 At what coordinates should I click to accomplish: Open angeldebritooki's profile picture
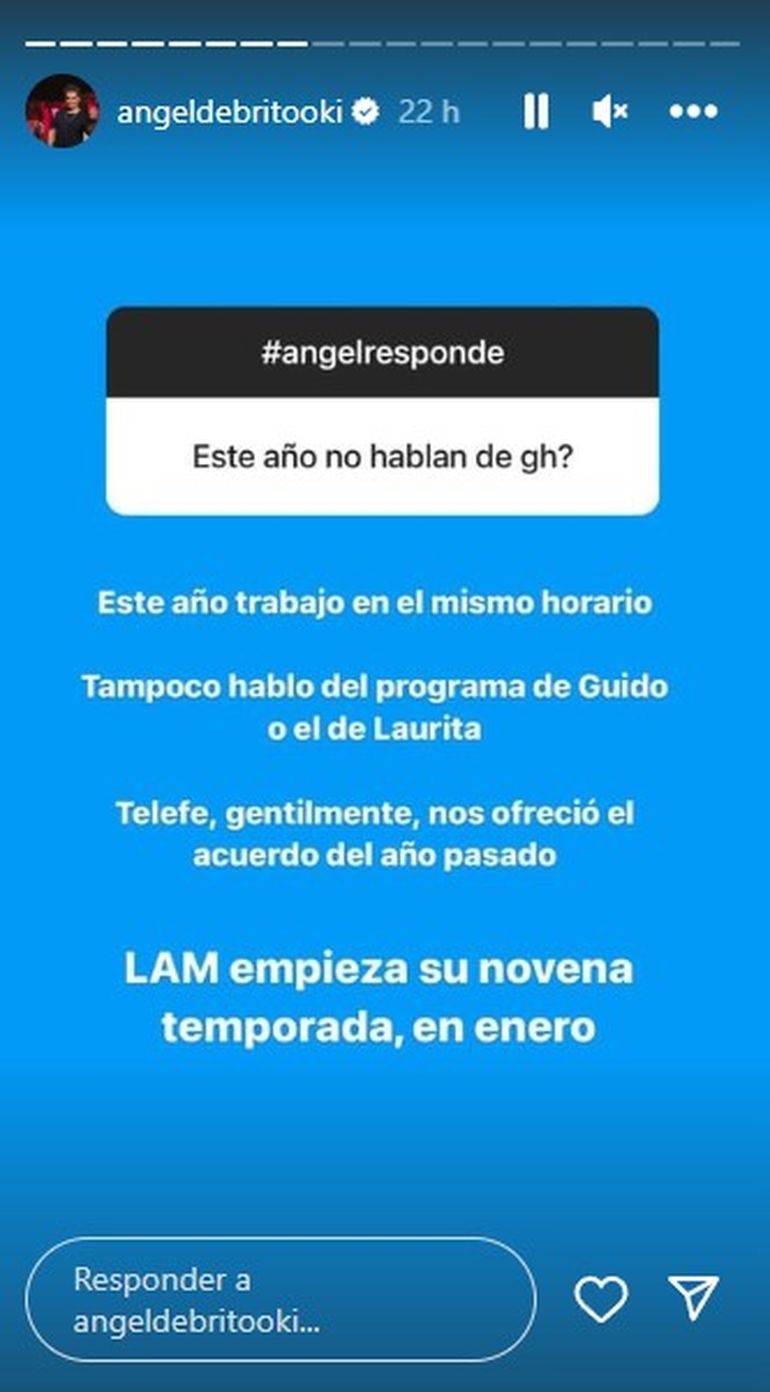(x=61, y=112)
